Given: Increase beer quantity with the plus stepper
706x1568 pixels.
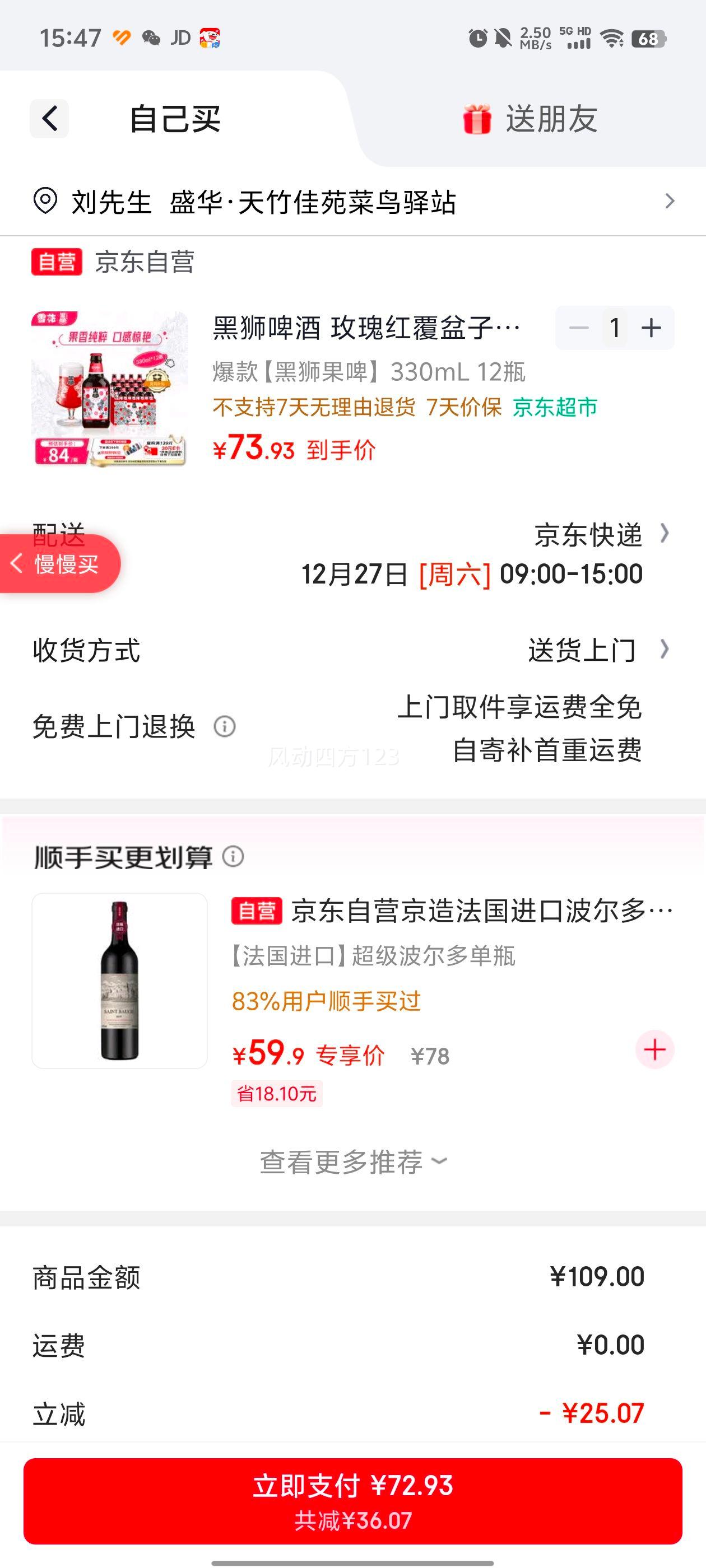Looking at the screenshot, I should click(651, 328).
